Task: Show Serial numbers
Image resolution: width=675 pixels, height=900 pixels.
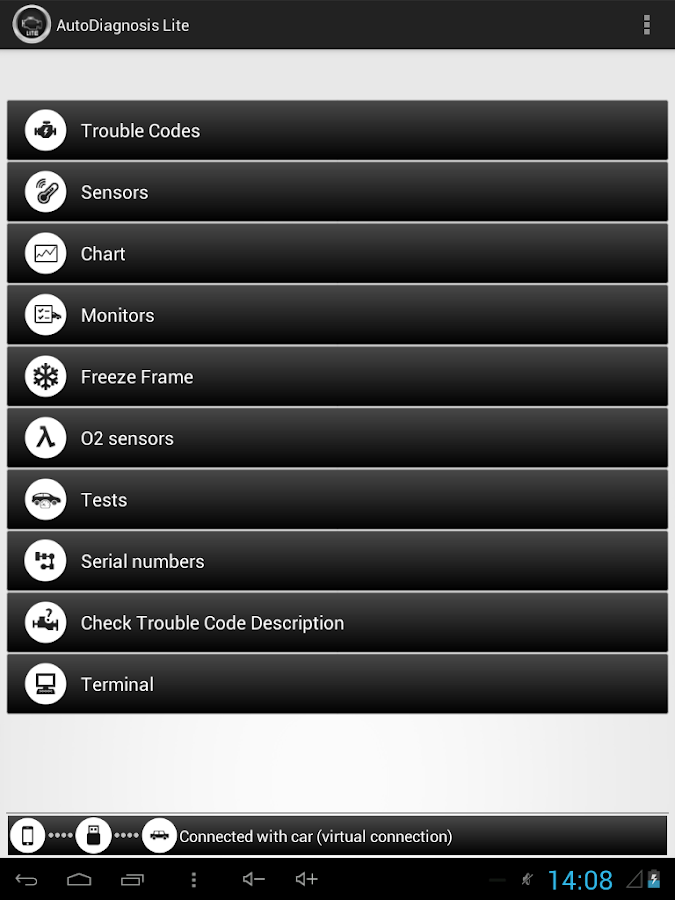Action: [x=337, y=561]
